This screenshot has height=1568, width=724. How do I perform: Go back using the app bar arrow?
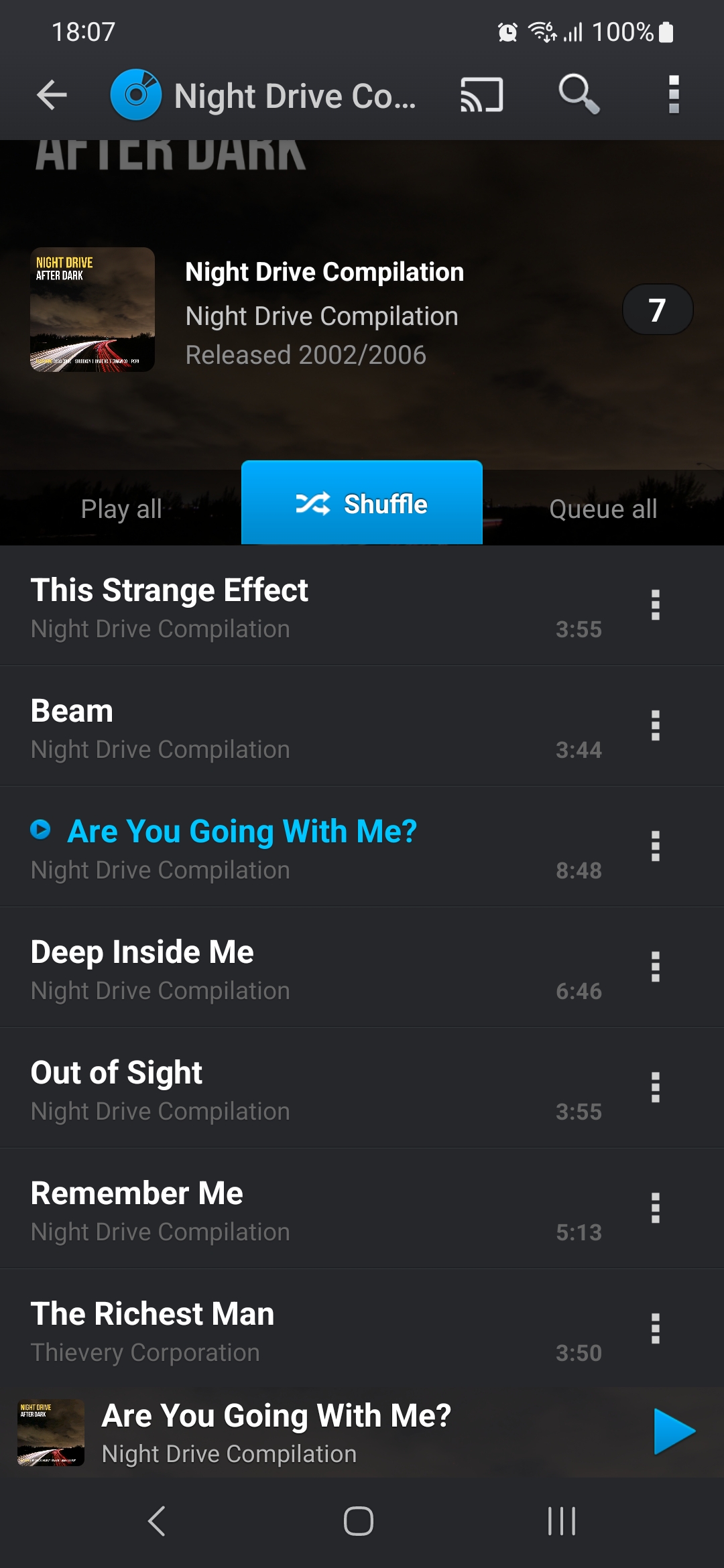click(52, 95)
